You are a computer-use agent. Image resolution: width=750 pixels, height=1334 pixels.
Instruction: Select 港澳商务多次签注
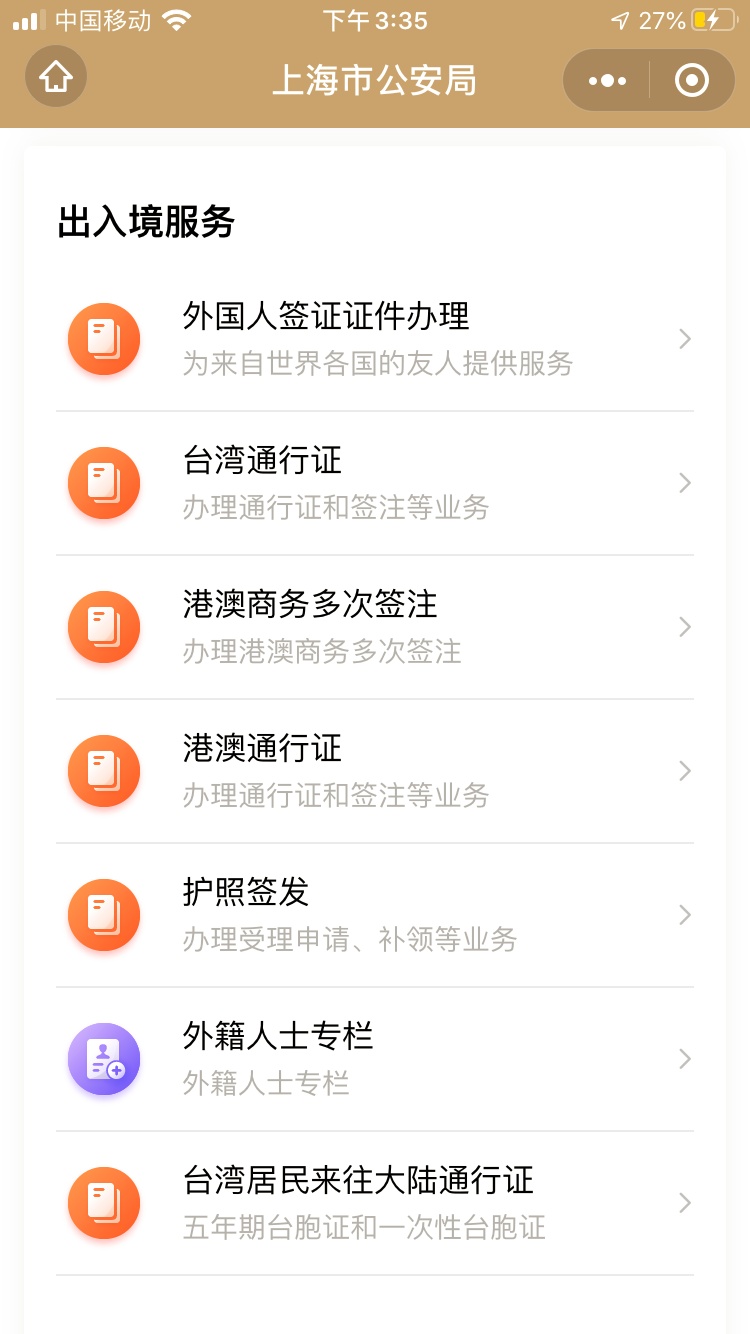[375, 627]
